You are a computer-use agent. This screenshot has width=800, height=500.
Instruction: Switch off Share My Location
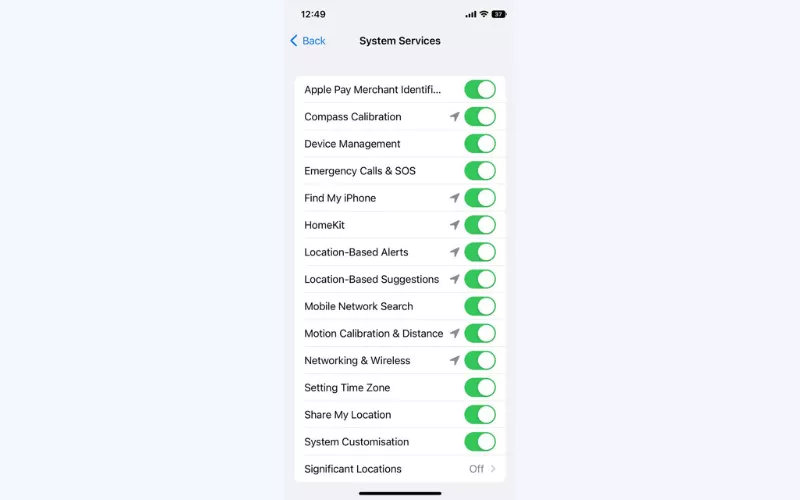click(480, 414)
